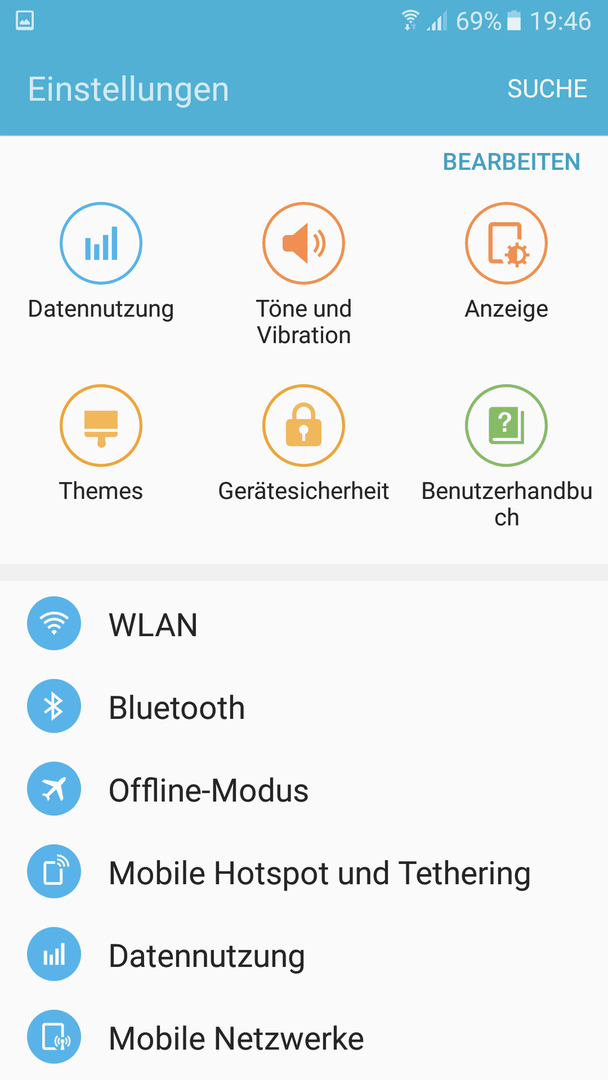The height and width of the screenshot is (1080, 608).
Task: Open Bluetooth settings row
Action: (x=304, y=707)
